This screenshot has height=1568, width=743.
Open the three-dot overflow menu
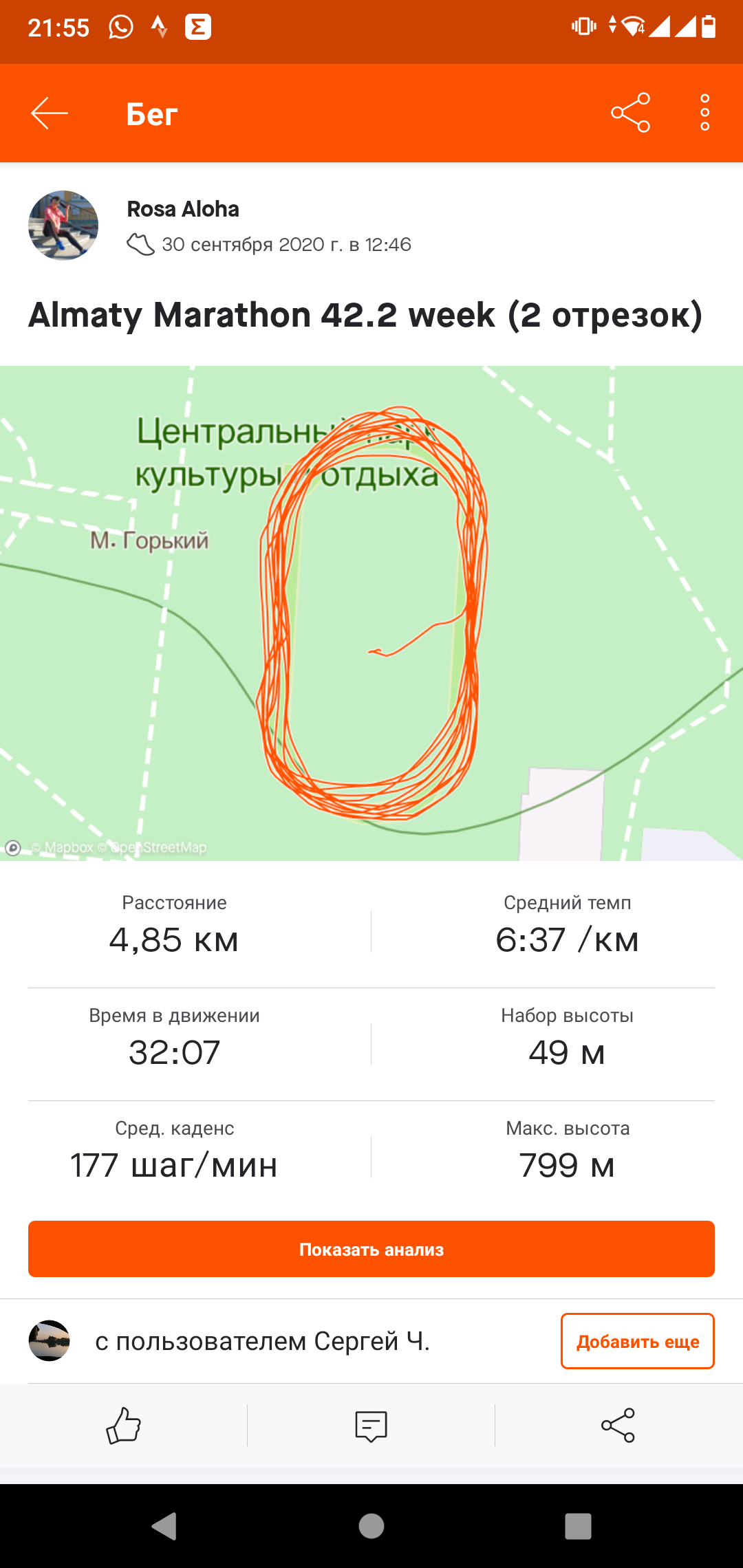(x=704, y=113)
